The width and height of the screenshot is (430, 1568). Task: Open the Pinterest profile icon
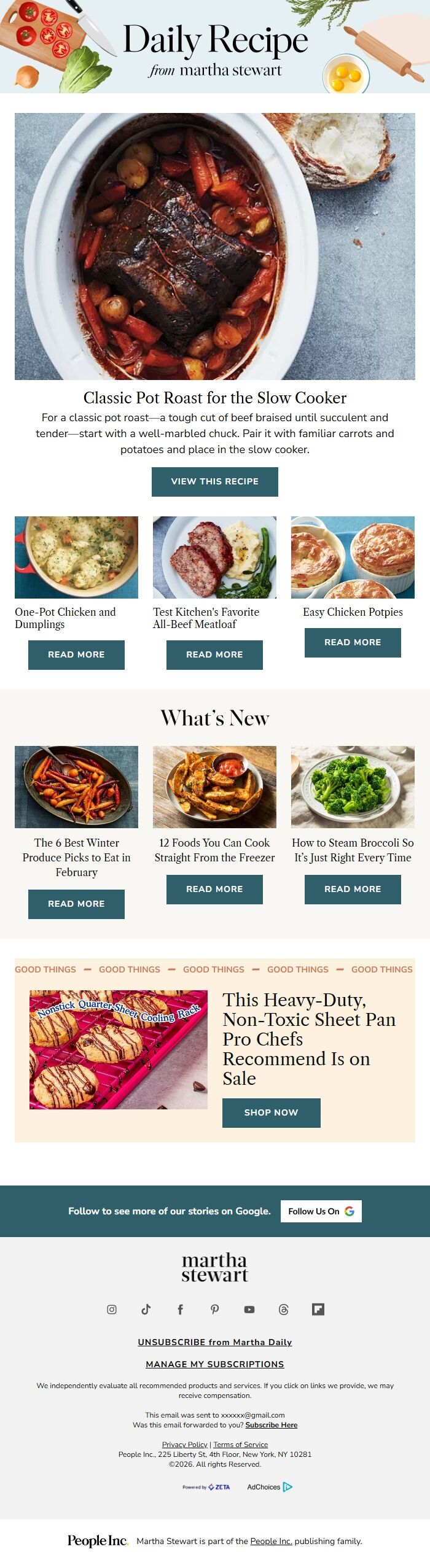(214, 1310)
